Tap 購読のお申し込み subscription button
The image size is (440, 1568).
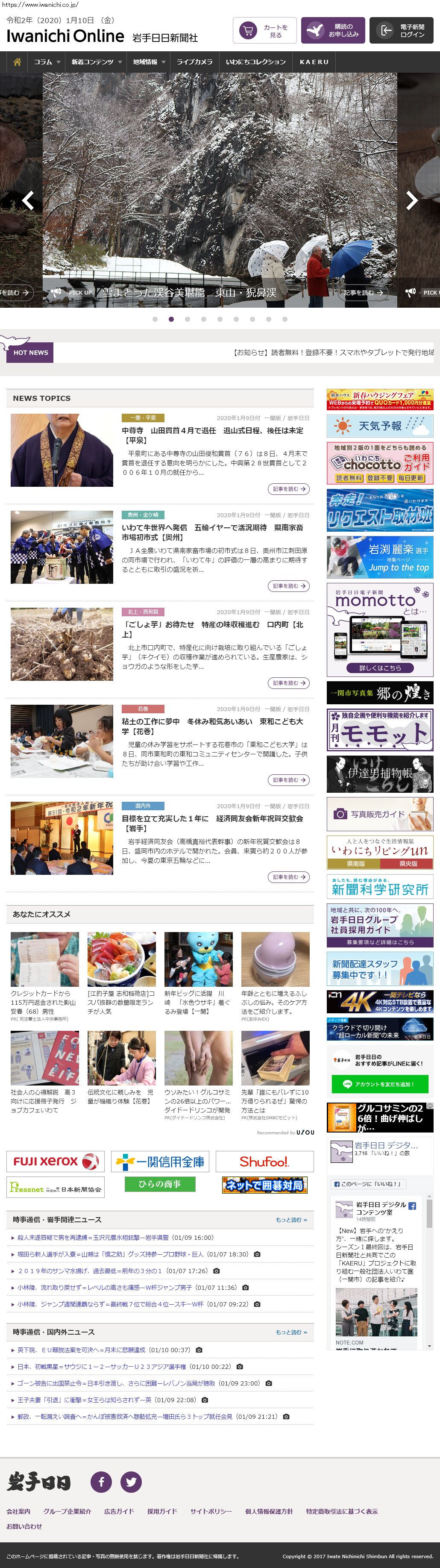(x=333, y=31)
